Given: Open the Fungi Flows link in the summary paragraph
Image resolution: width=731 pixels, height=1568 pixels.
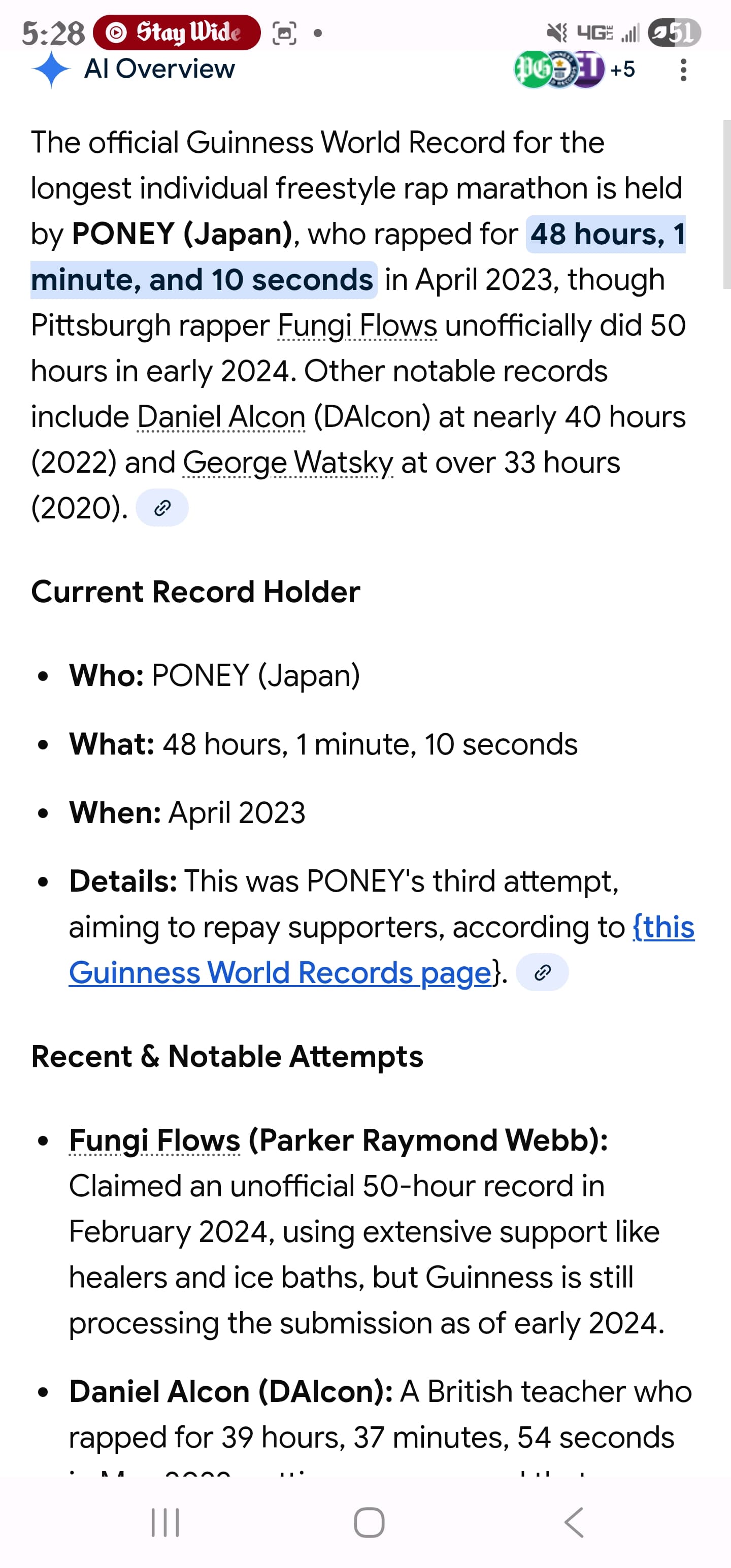Looking at the screenshot, I should 357,325.
